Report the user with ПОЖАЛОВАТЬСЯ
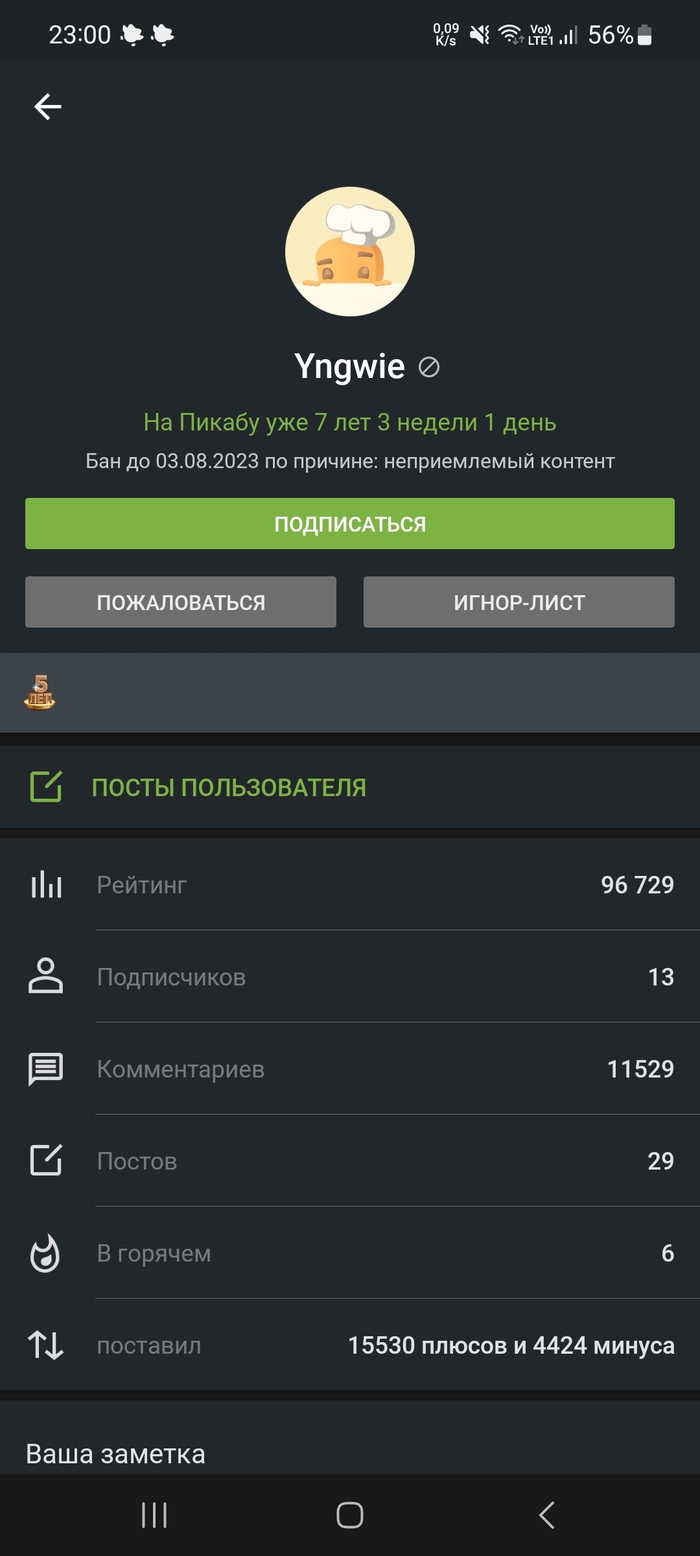700x1556 pixels. click(181, 602)
